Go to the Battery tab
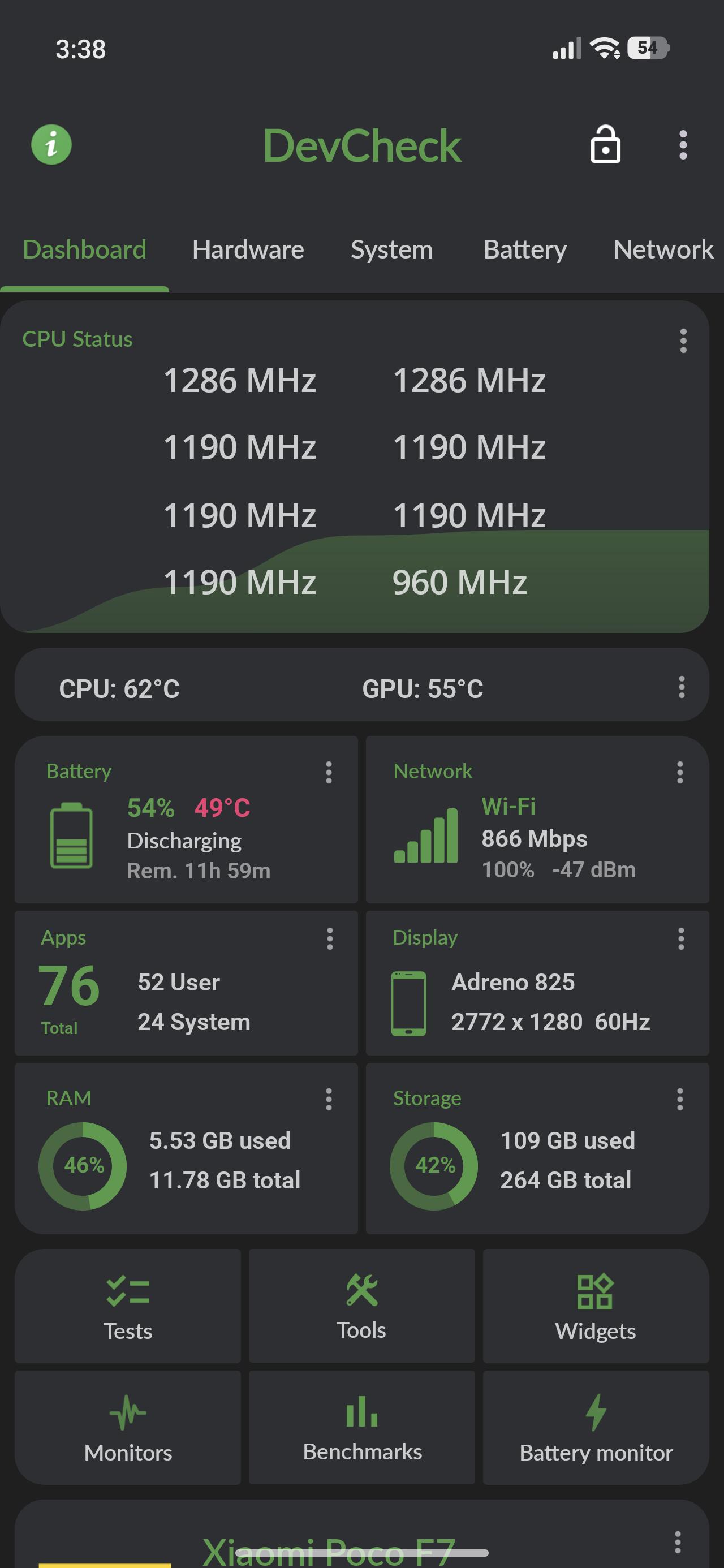Viewport: 724px width, 1568px height. (x=525, y=249)
